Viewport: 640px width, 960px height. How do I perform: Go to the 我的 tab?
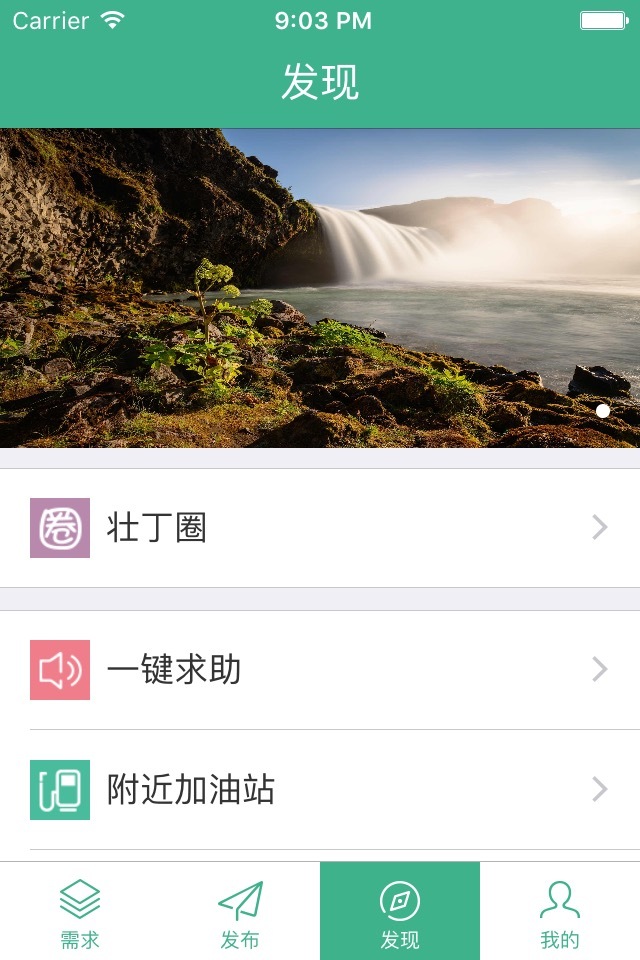pyautogui.click(x=560, y=912)
